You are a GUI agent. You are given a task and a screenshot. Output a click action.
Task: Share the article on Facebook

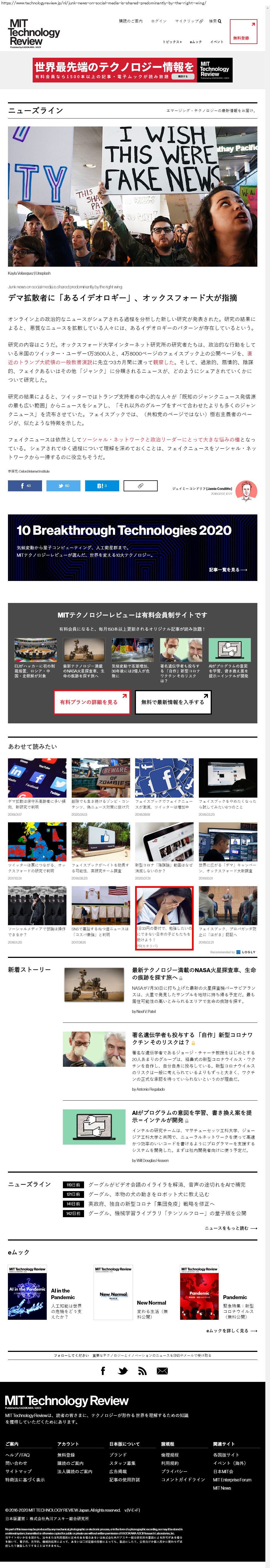click(x=25, y=486)
